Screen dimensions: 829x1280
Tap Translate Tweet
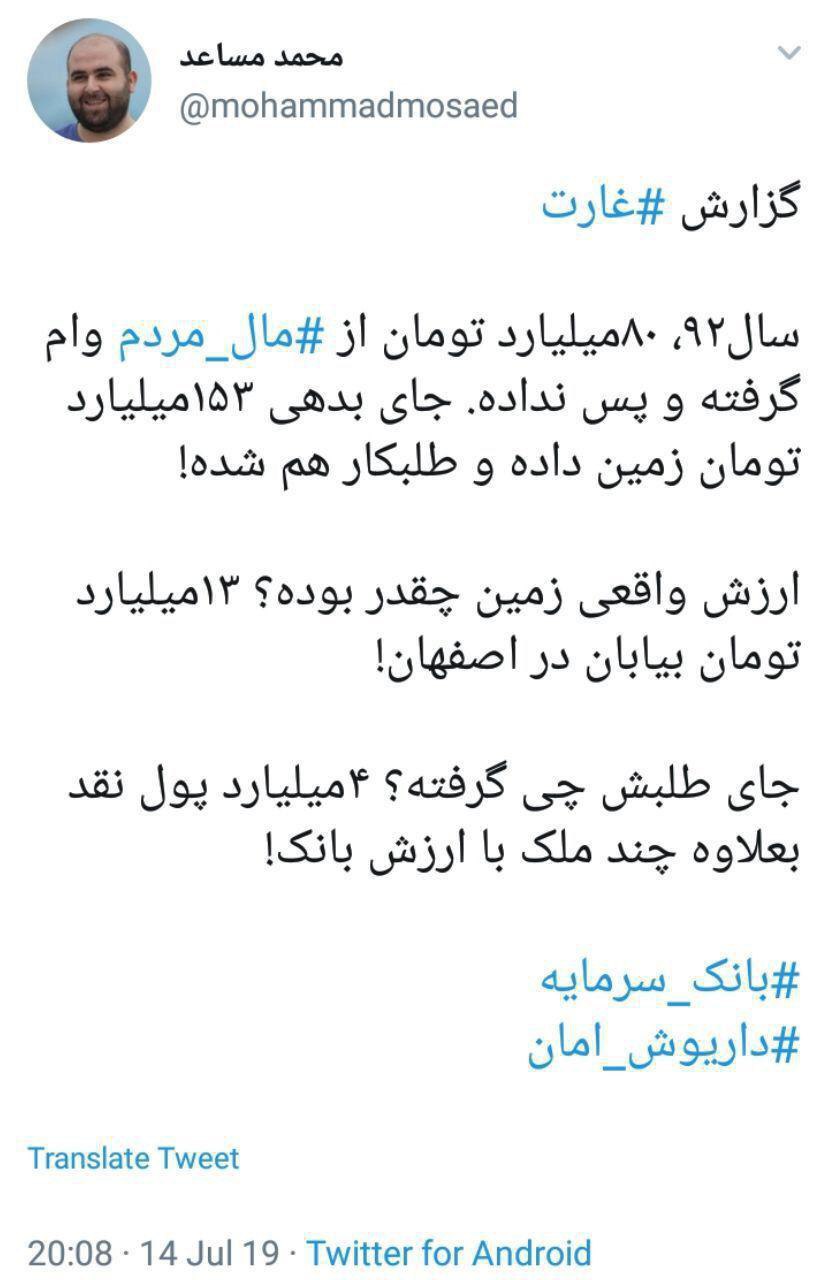[x=134, y=1159]
